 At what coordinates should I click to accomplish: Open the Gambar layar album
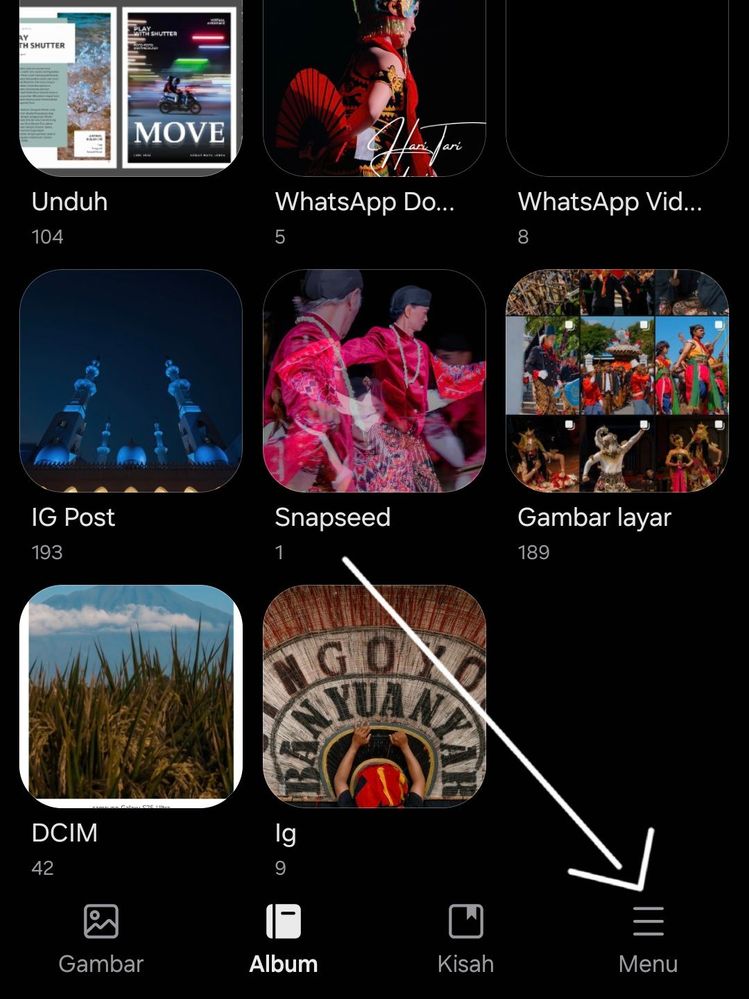click(x=617, y=381)
